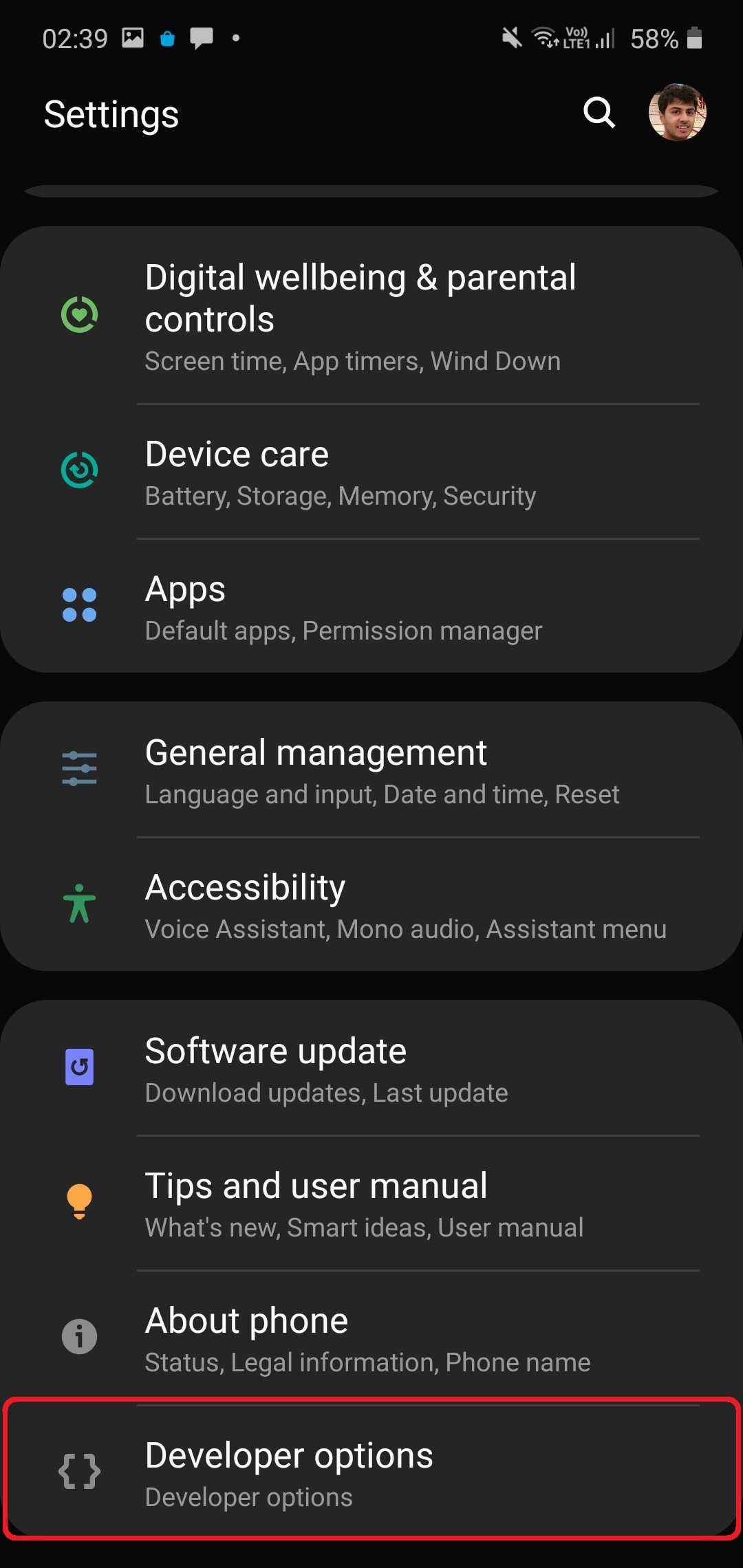This screenshot has width=743, height=1568.
Task: Go to Device care settings
Action: coord(371,472)
